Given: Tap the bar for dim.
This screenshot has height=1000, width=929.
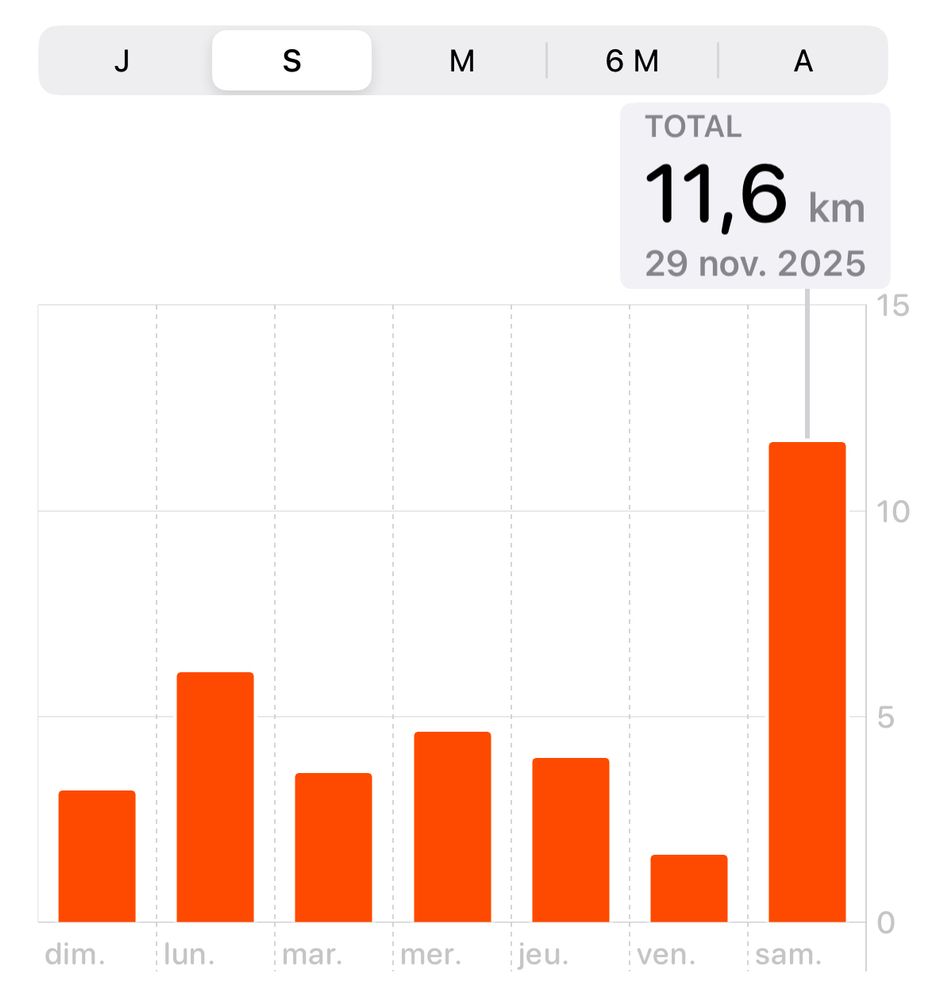Looking at the screenshot, I should click(x=97, y=856).
